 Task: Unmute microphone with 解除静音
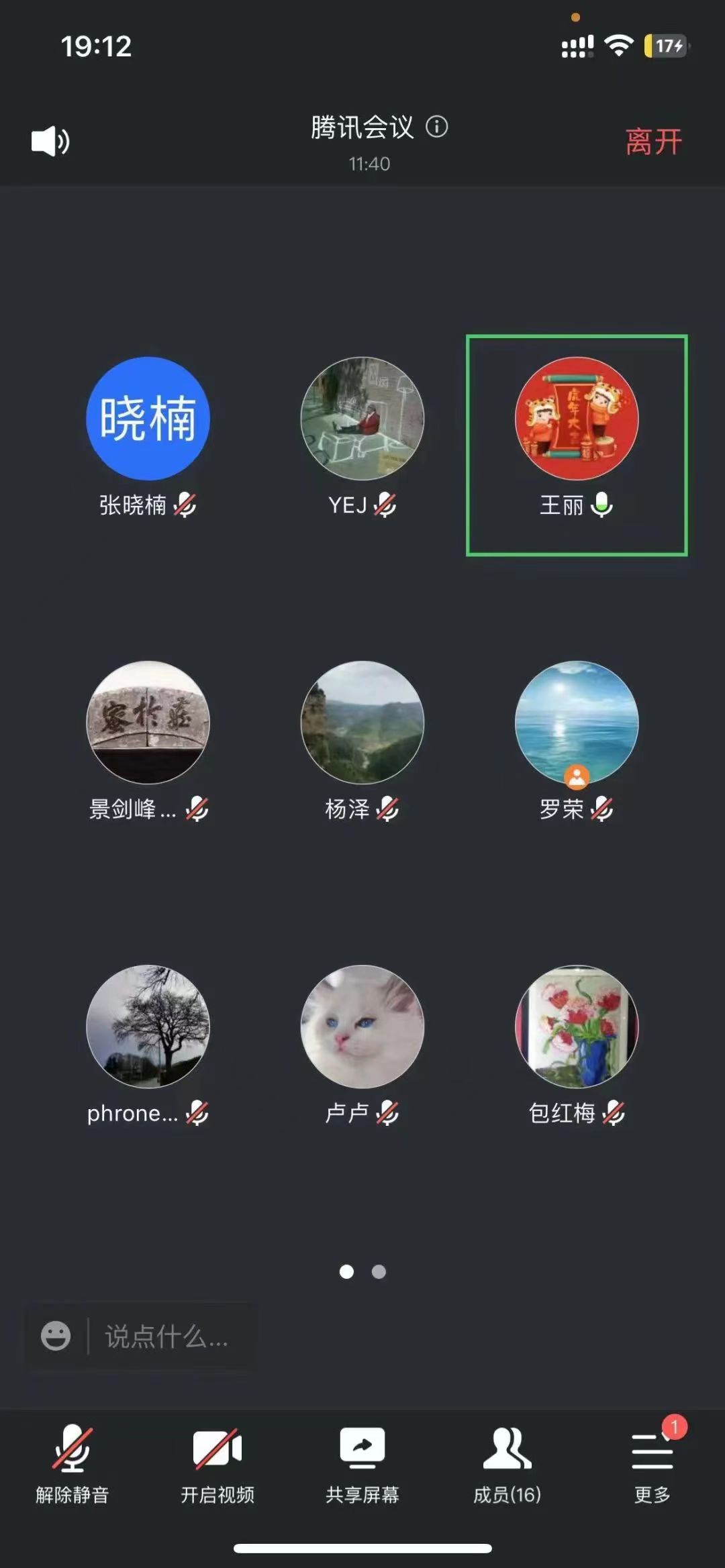tap(72, 1464)
